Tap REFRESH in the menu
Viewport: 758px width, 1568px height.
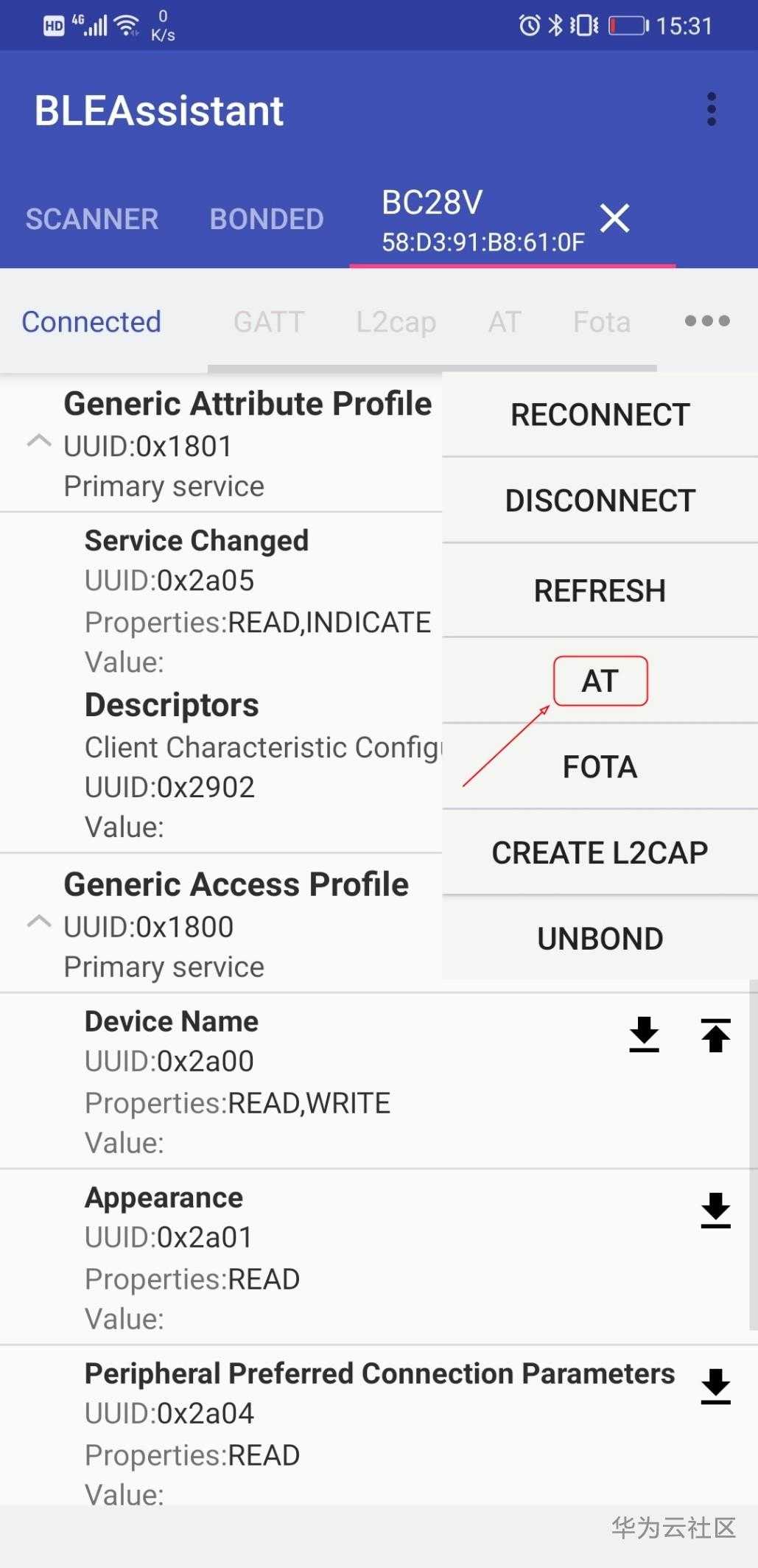click(600, 591)
